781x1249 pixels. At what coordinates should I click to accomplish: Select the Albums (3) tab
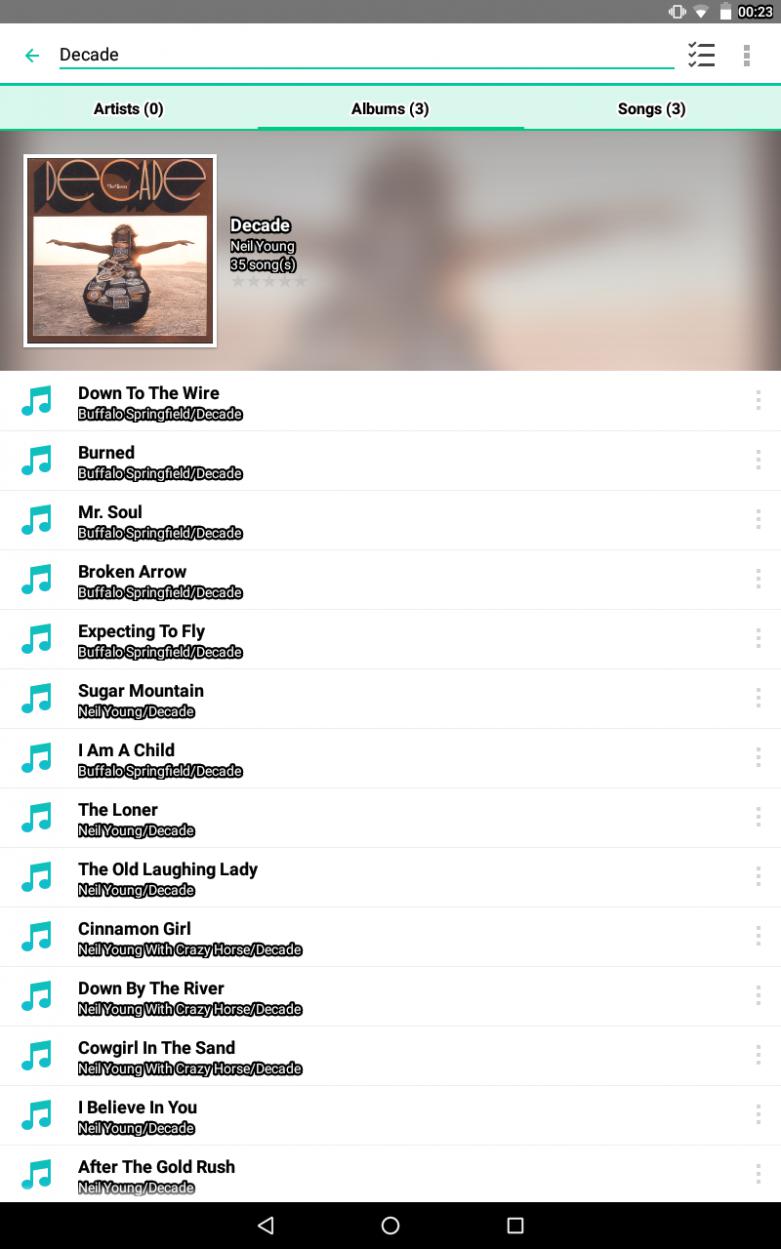pos(390,108)
